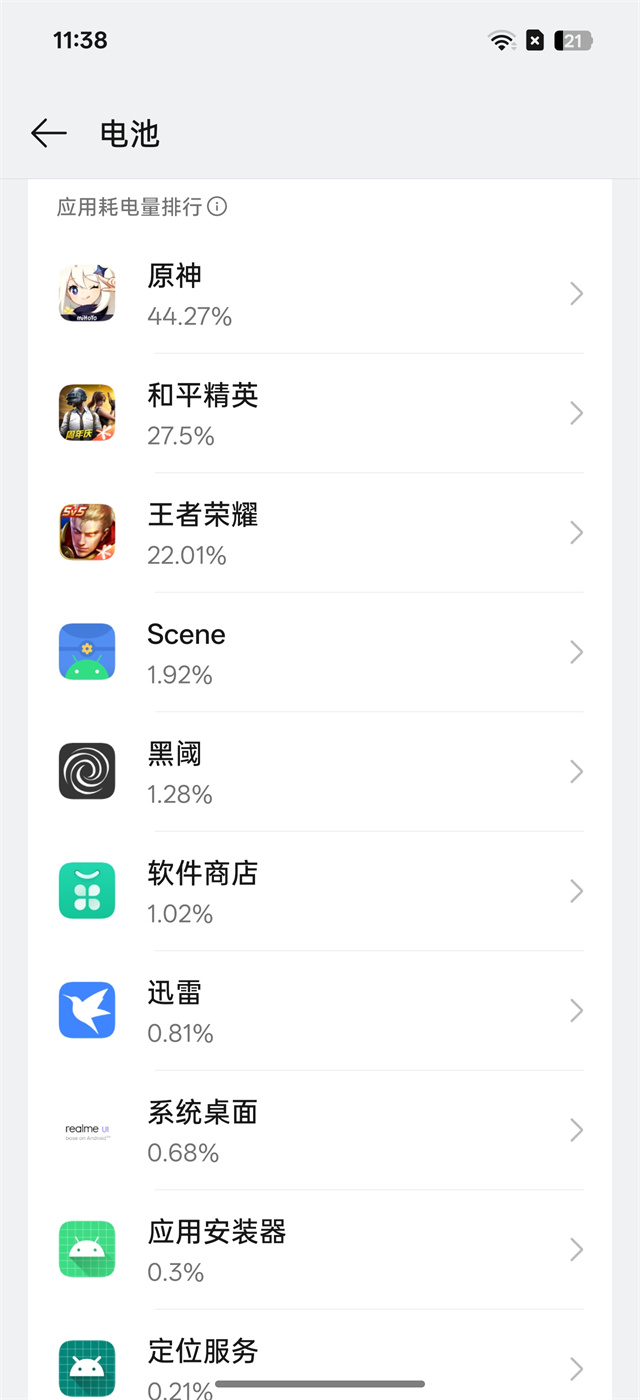The height and width of the screenshot is (1400, 640).
Task: View 软件商店 power usage
Action: pyautogui.click(x=320, y=891)
